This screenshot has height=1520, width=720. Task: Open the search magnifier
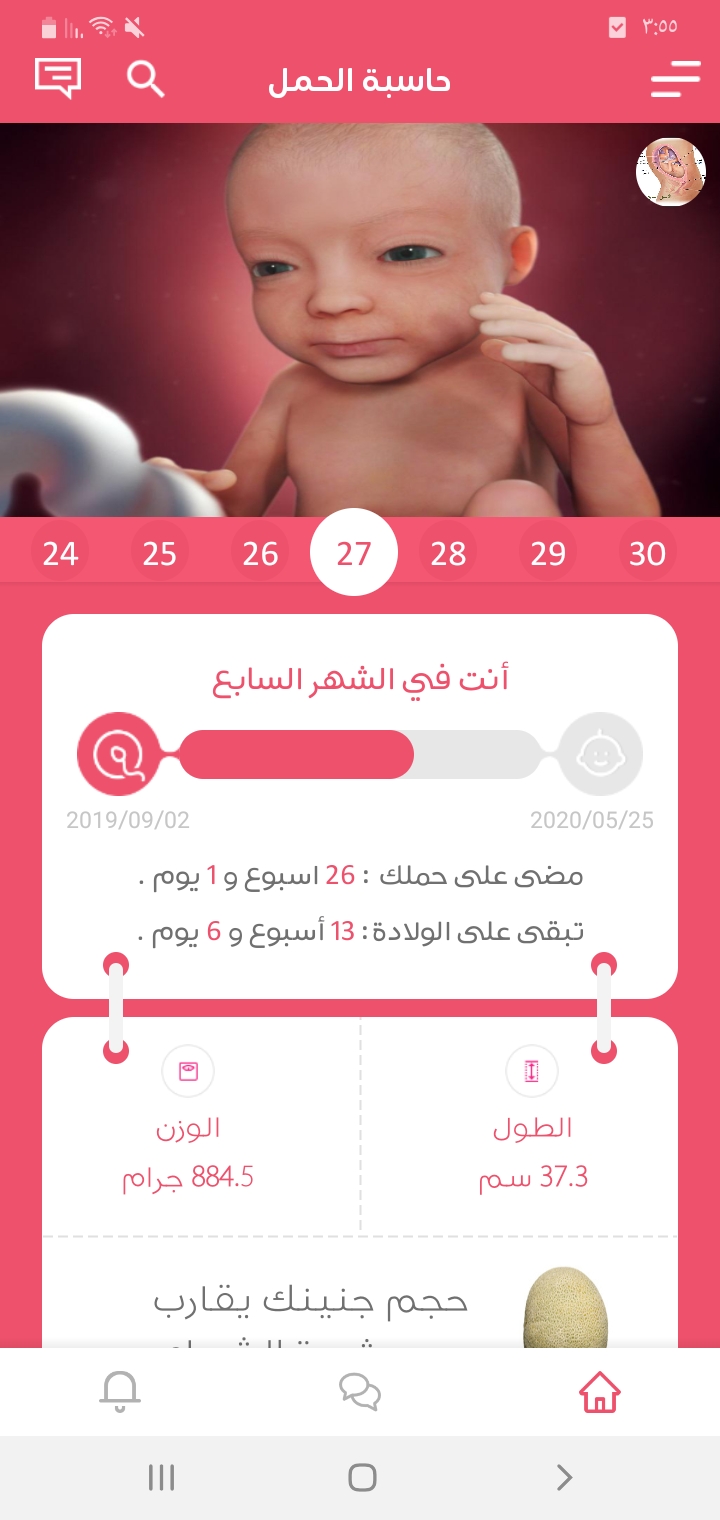pos(145,78)
